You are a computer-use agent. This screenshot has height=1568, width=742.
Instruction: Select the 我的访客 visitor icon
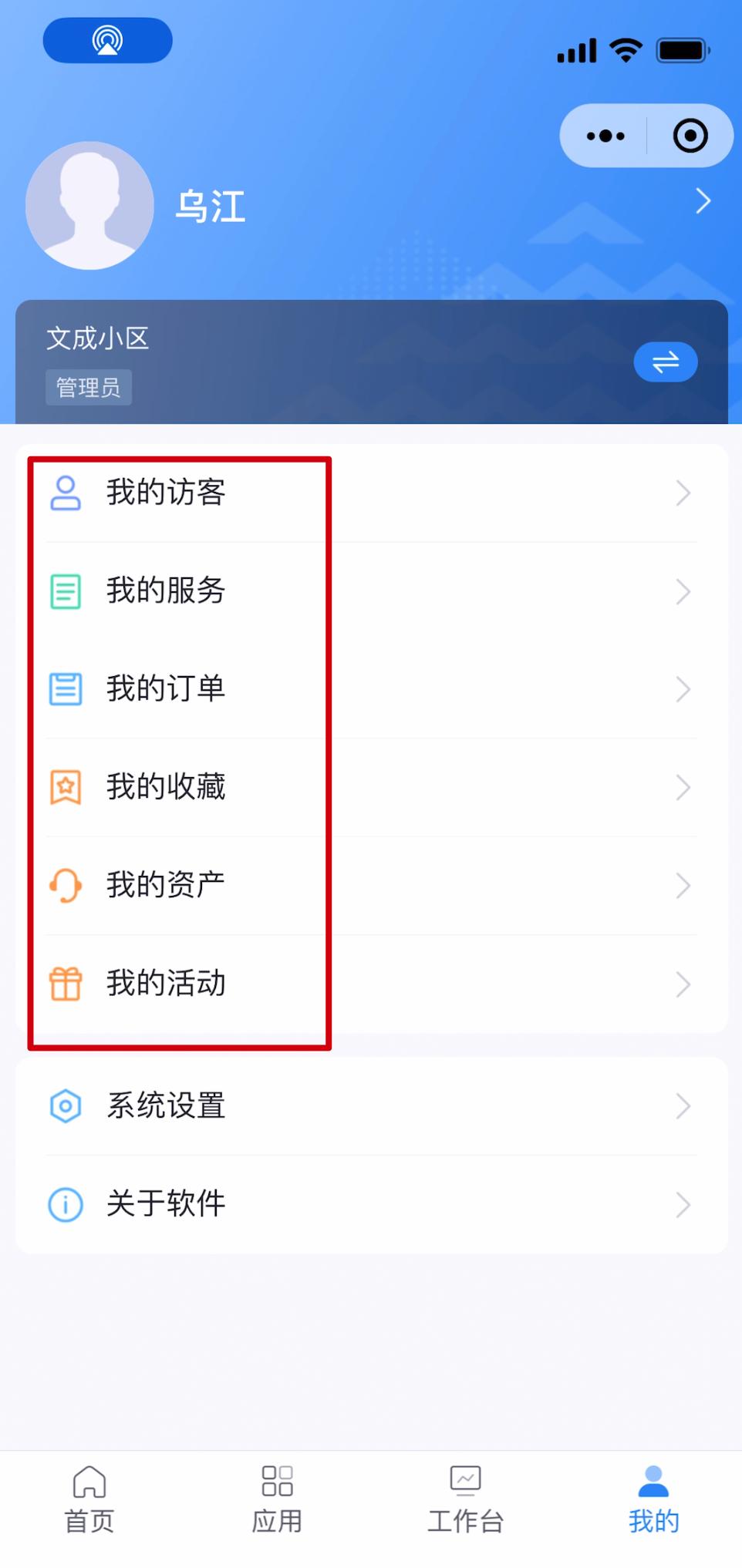66,493
